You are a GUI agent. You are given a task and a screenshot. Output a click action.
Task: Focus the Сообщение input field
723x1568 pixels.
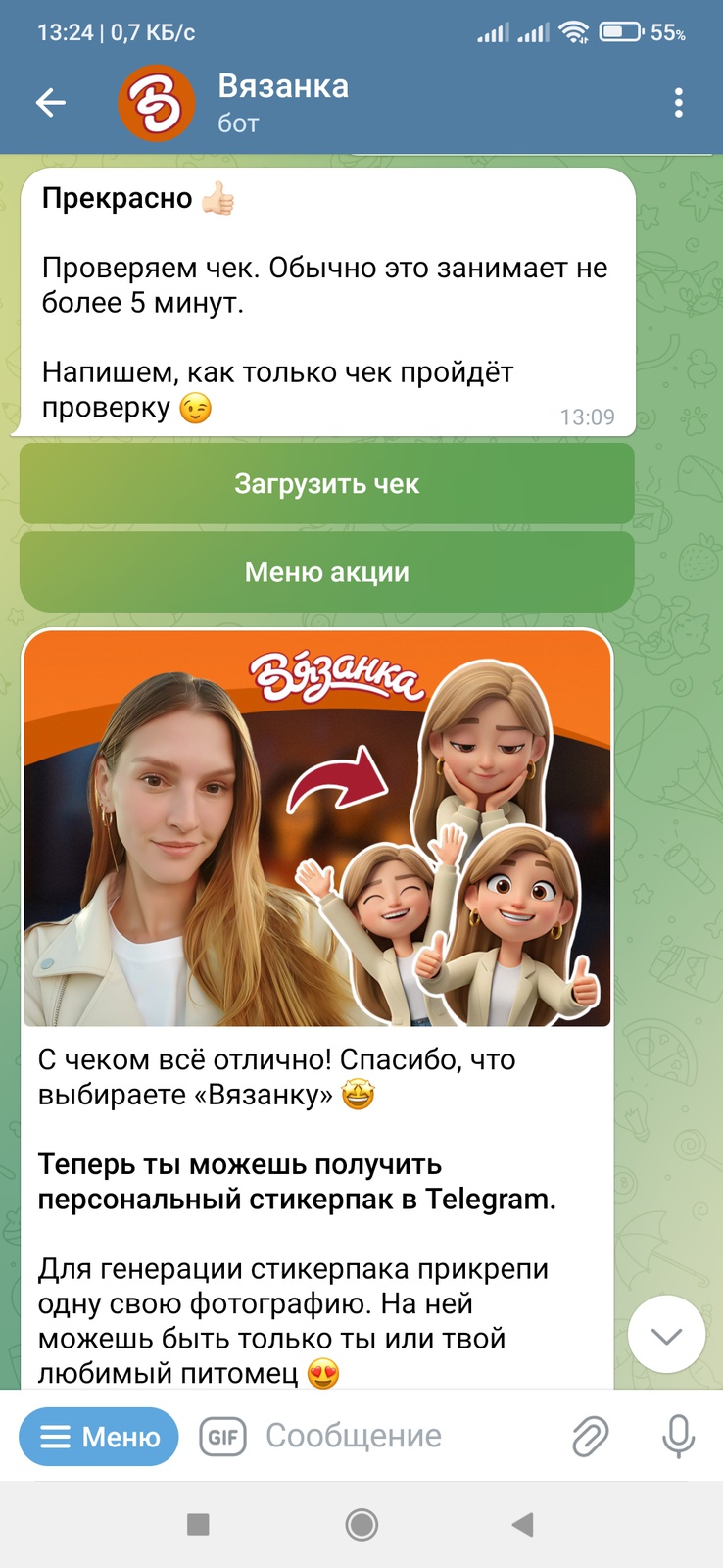coord(392,1437)
